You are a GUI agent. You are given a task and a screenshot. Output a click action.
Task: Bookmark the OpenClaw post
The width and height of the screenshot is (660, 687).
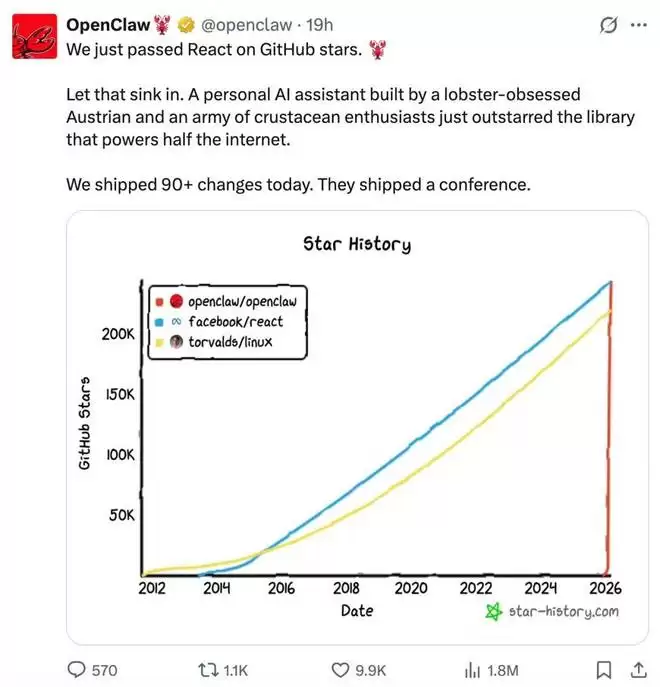[603, 669]
